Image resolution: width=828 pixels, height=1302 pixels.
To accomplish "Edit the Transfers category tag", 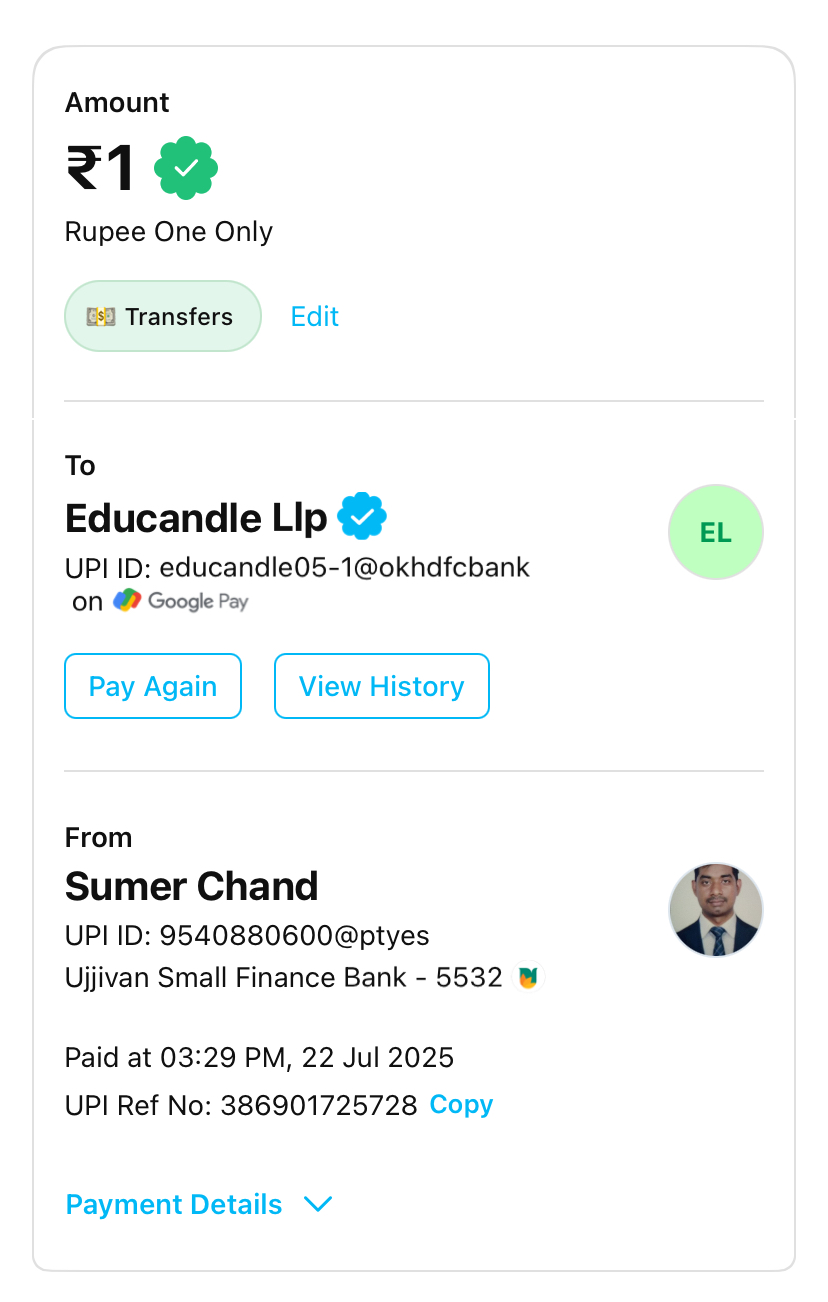I will click(x=314, y=317).
